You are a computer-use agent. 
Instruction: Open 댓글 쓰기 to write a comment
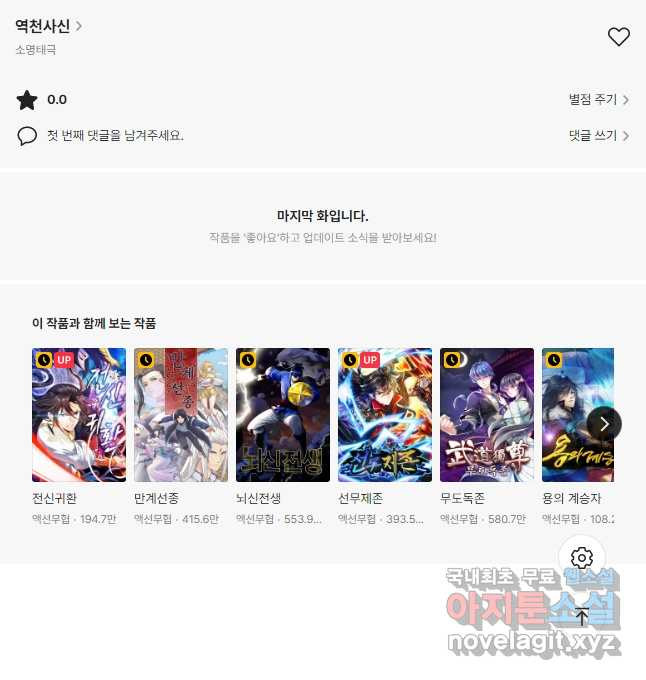(x=598, y=135)
